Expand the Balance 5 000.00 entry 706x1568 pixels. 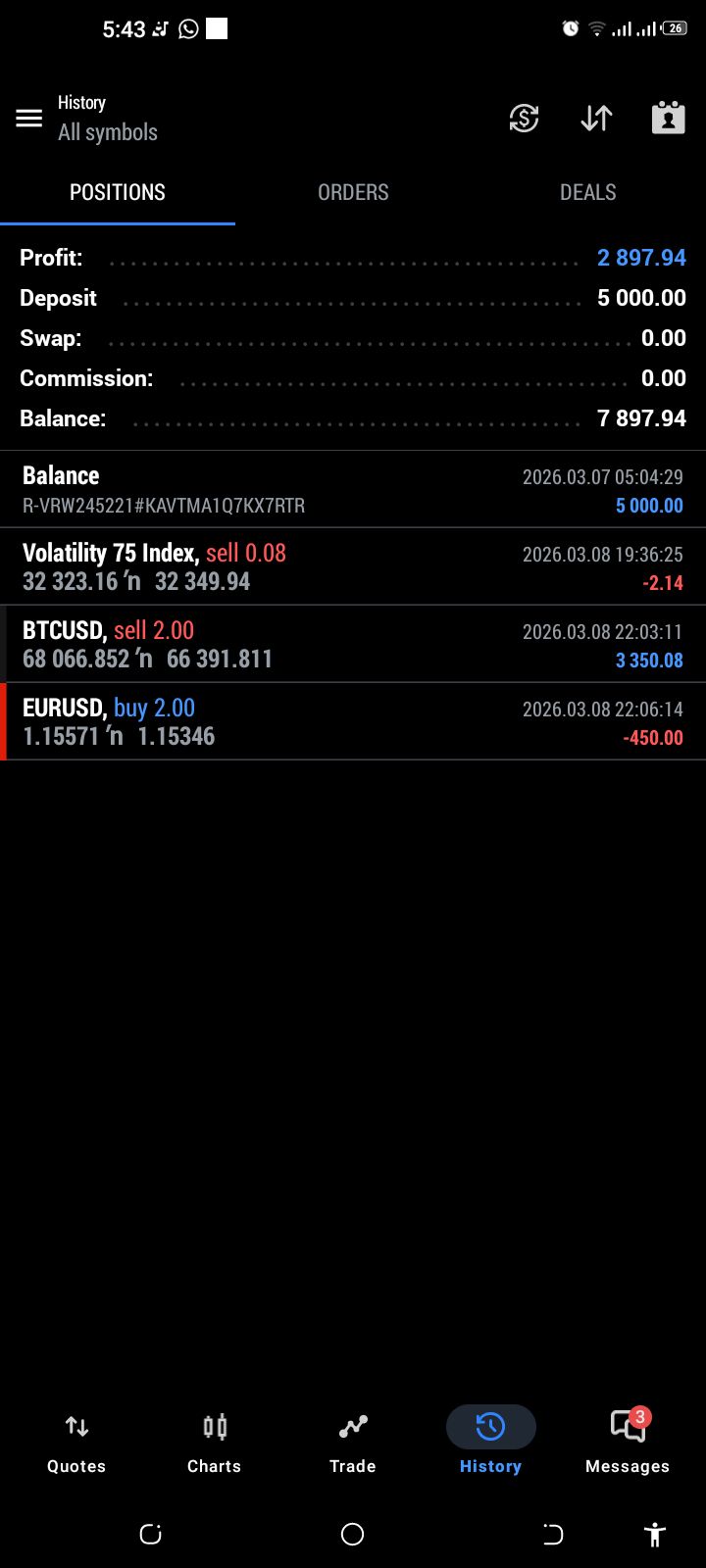point(353,490)
